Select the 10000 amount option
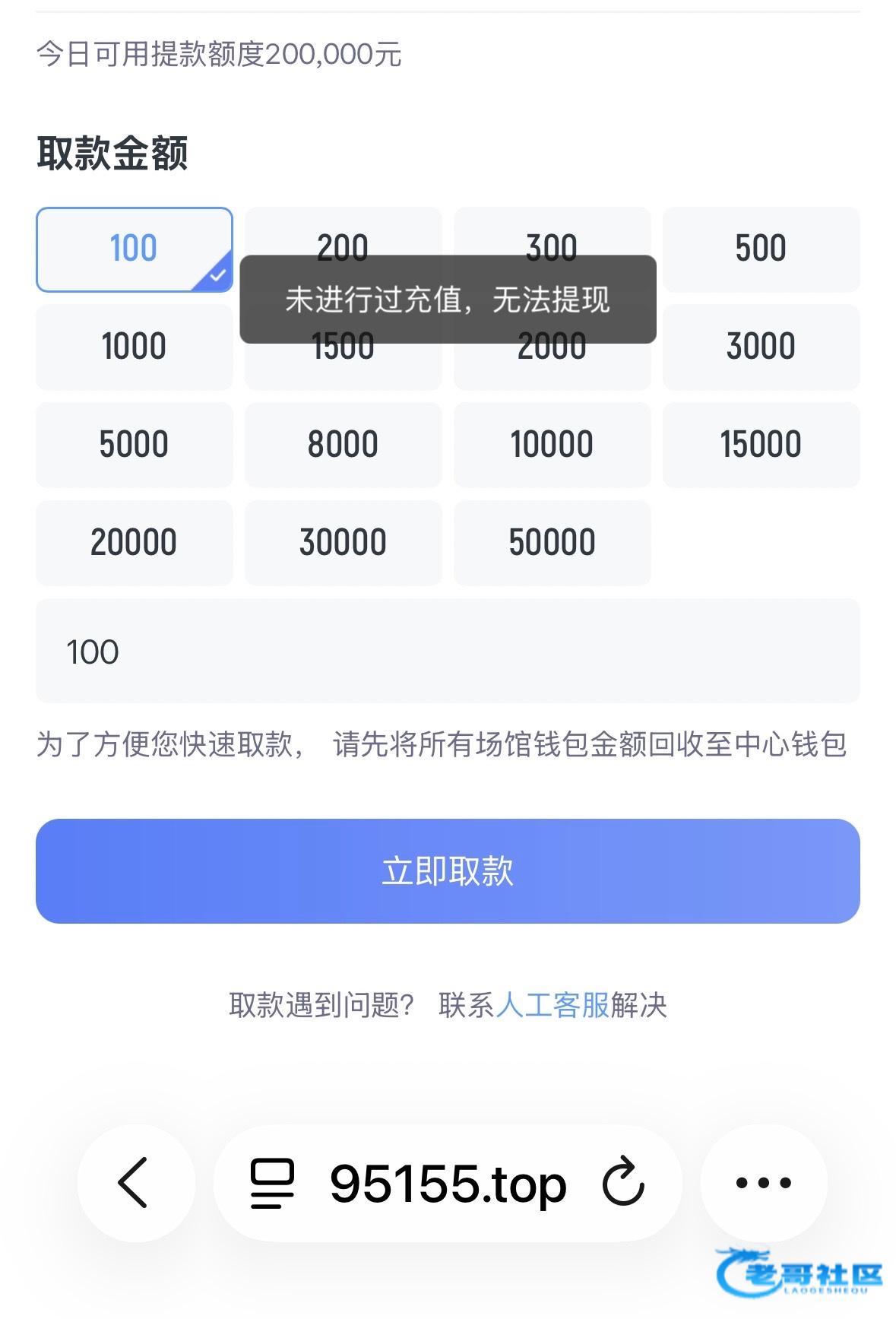This screenshot has height=1319, width=896. point(552,445)
